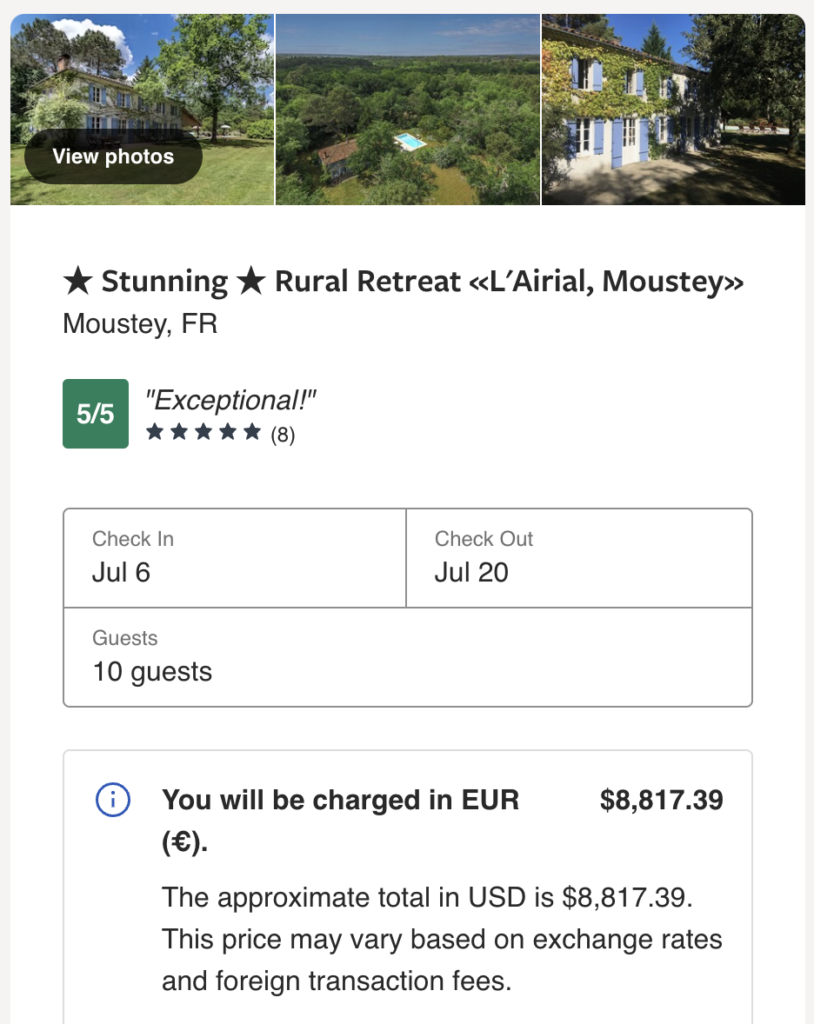Open the Check In date field showing Jul 6
Screen dimensions: 814x1024
(234, 558)
